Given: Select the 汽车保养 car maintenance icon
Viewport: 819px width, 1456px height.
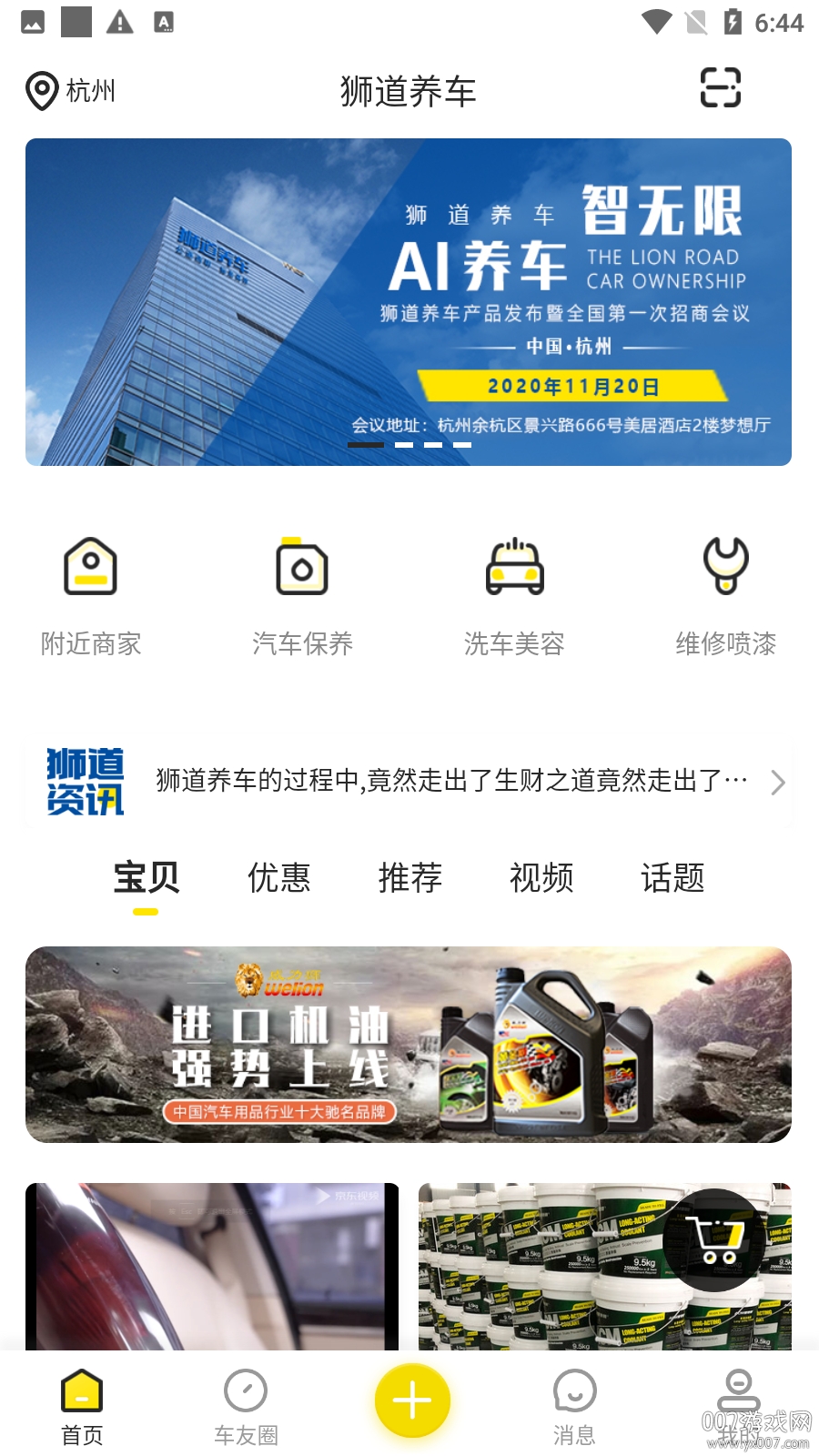Looking at the screenshot, I should point(303,568).
